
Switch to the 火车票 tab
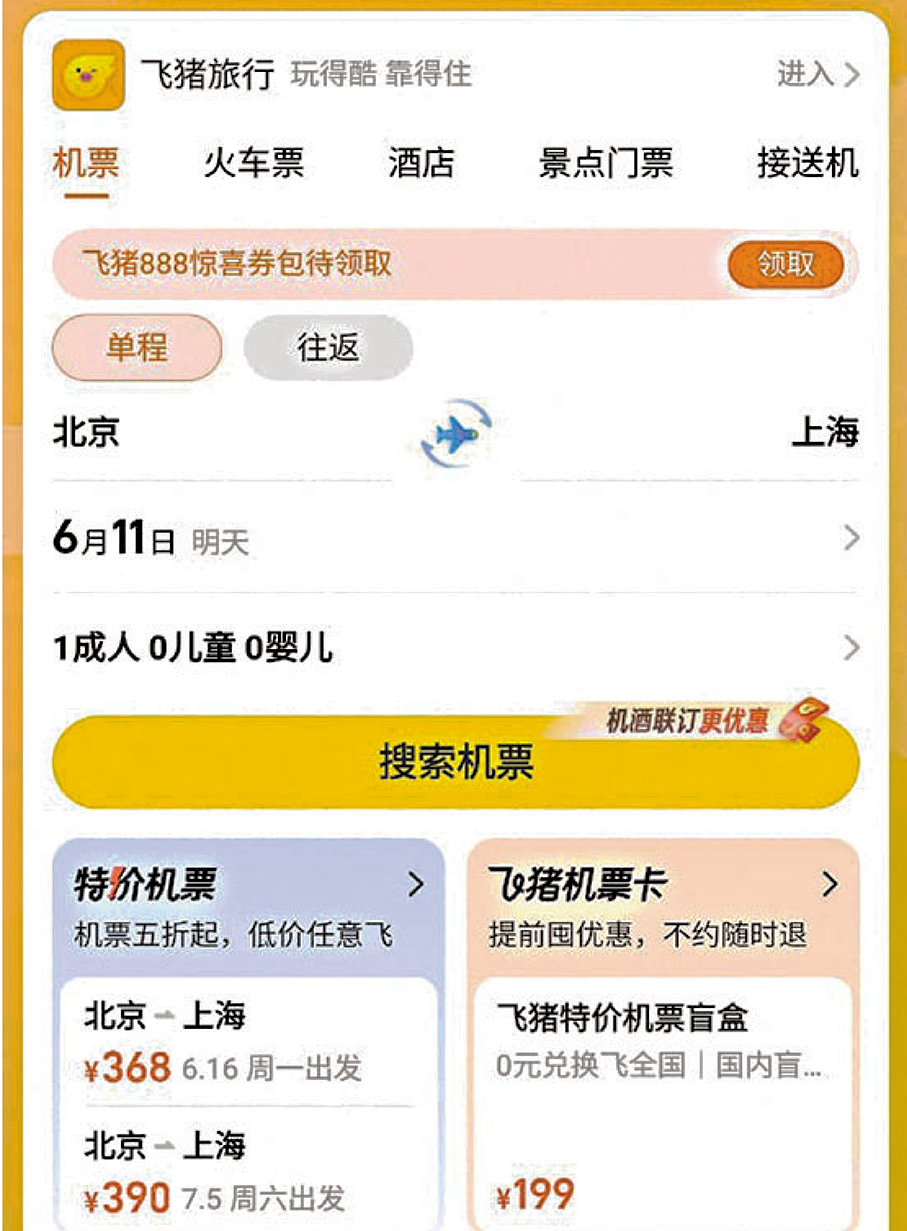[x=253, y=163]
